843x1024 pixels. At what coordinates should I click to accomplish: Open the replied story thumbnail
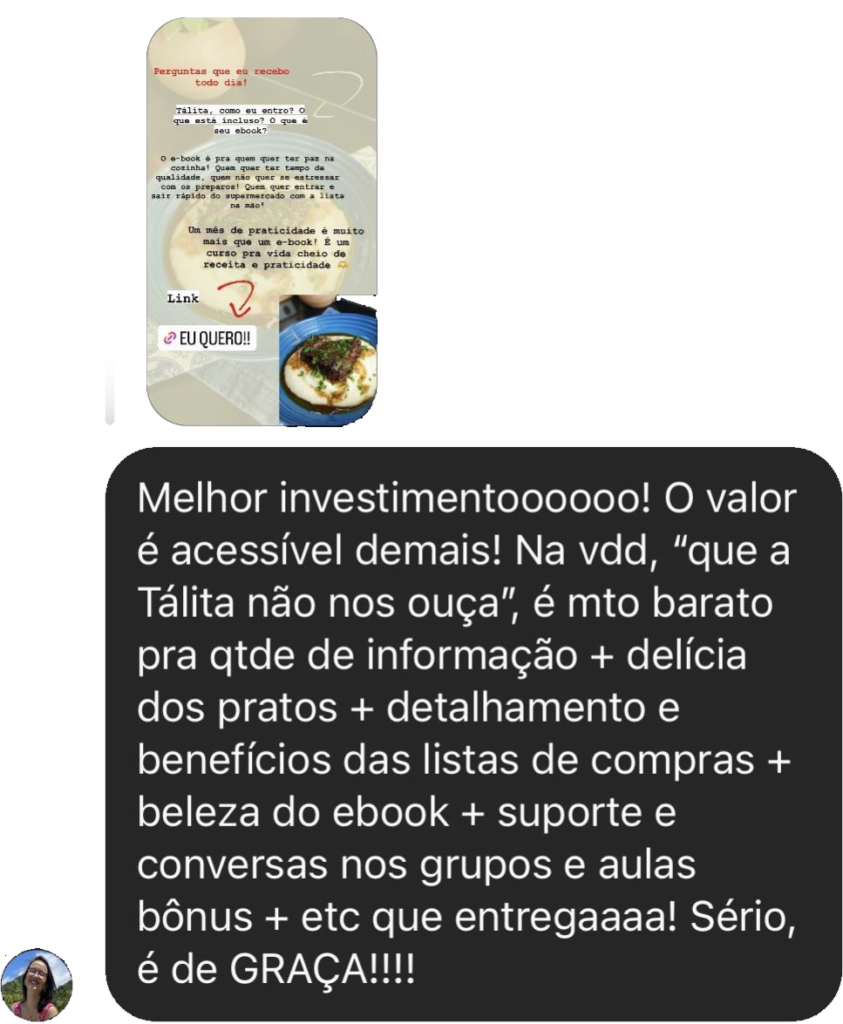(262, 220)
